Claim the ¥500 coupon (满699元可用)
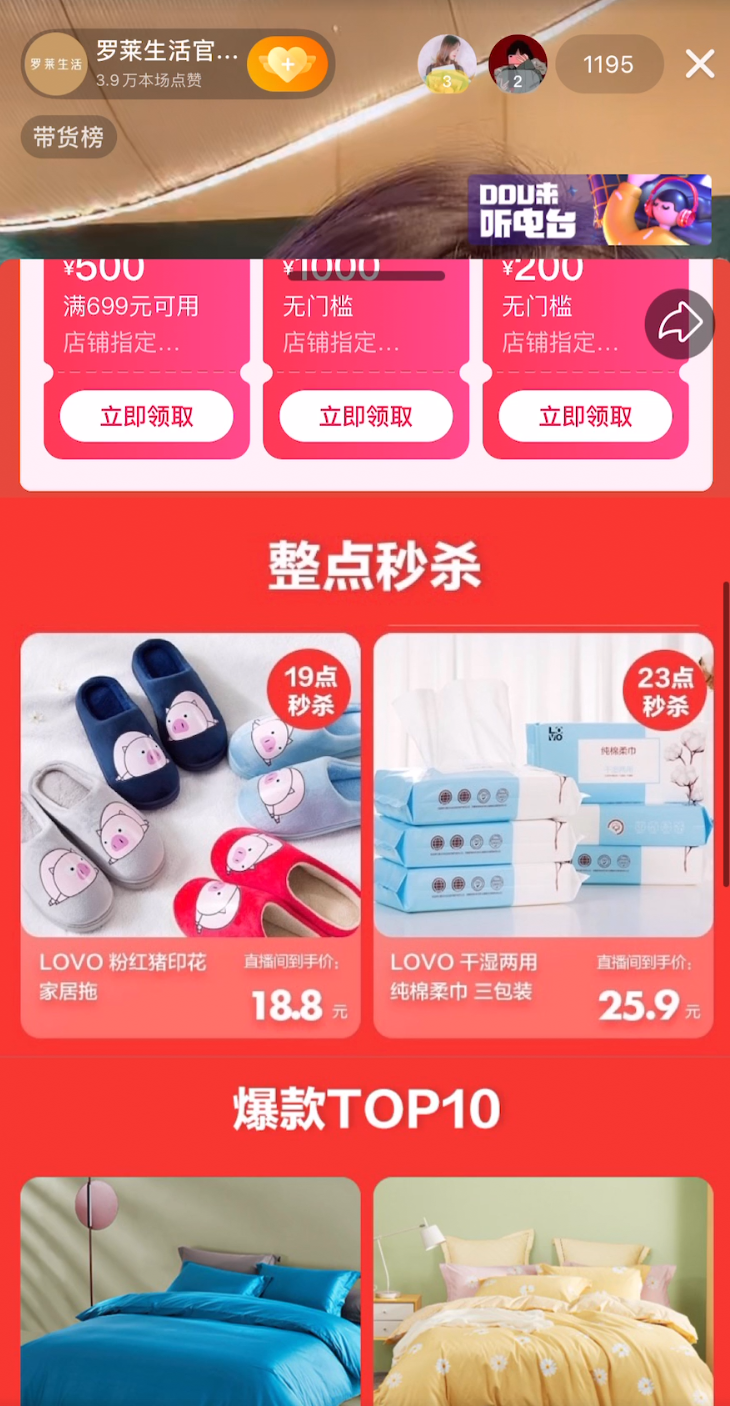 click(146, 416)
